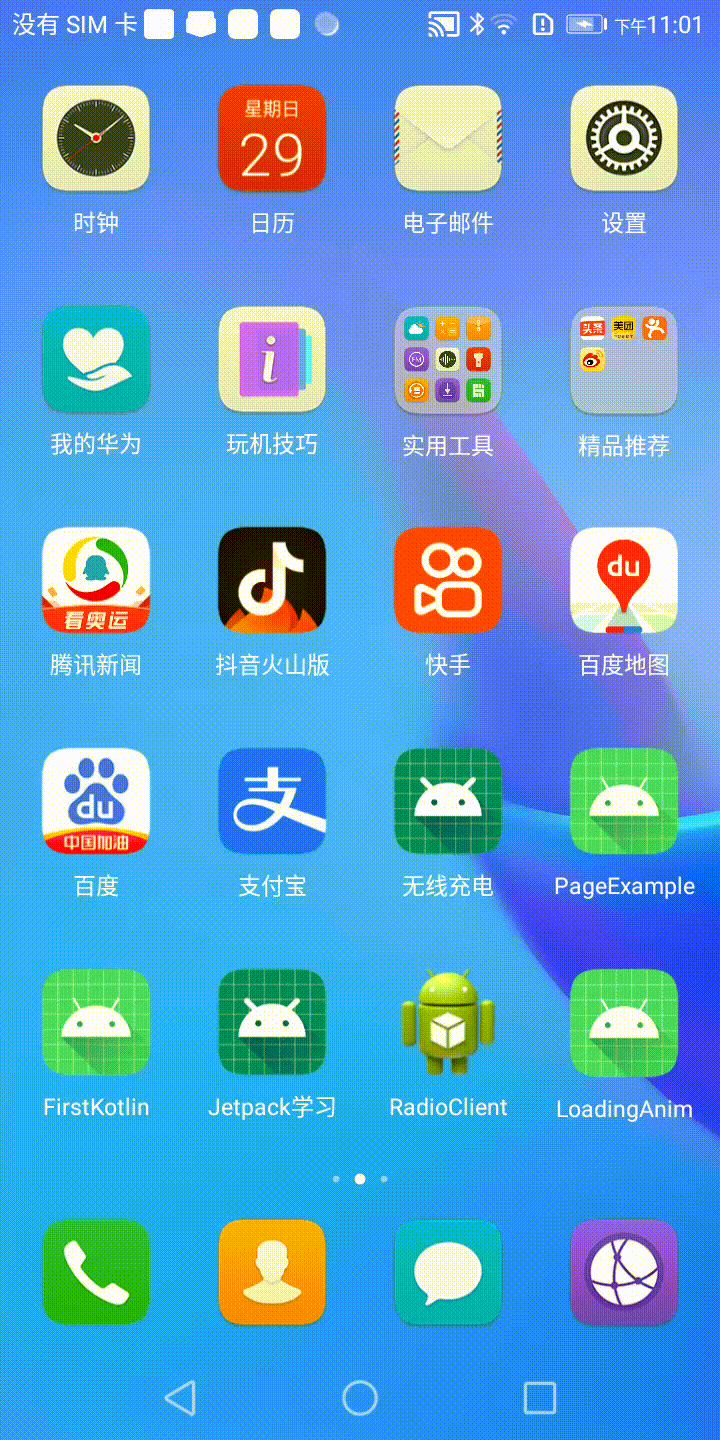Open 设置 settings
This screenshot has height=1440, width=720.
click(x=624, y=139)
